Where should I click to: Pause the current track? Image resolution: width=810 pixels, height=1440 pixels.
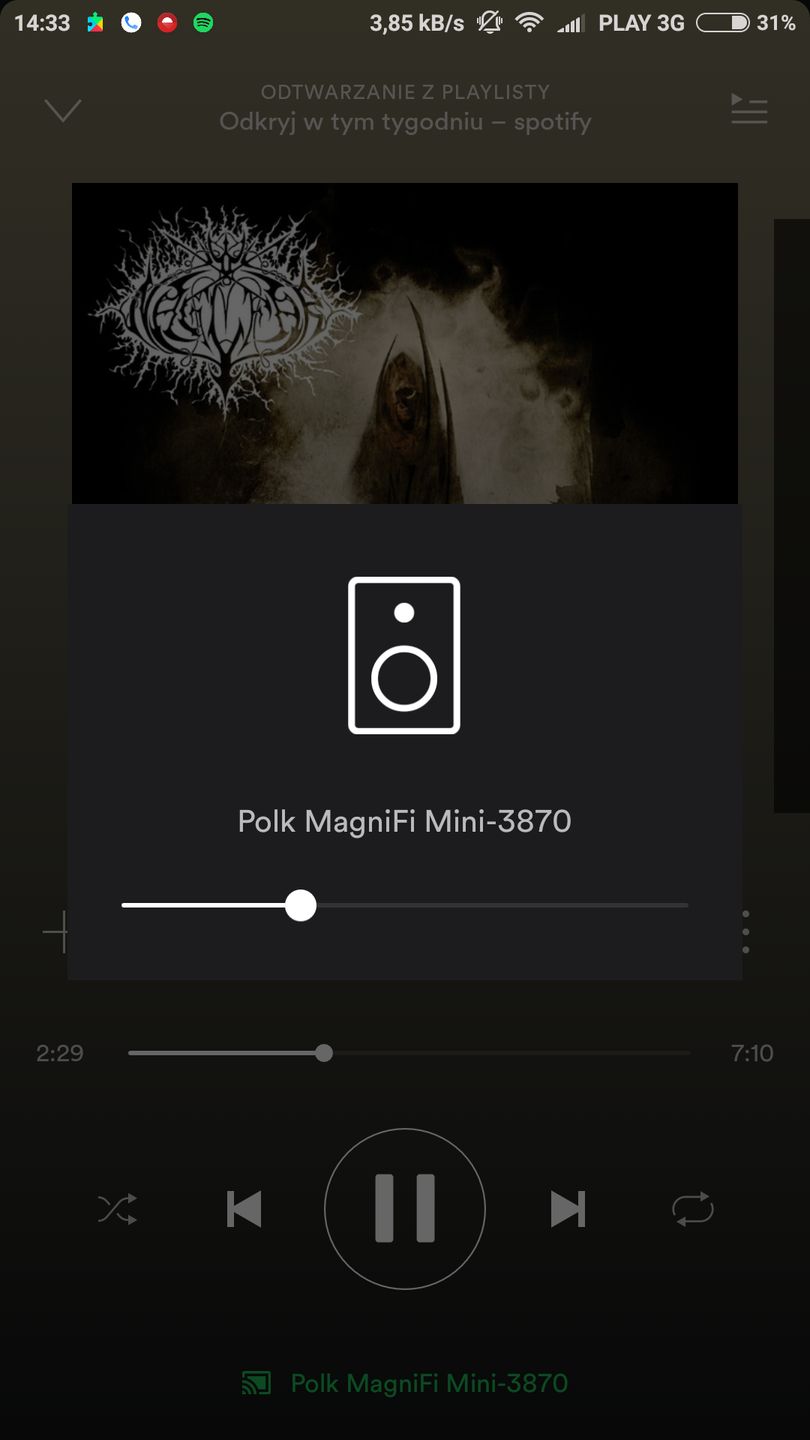point(405,1208)
